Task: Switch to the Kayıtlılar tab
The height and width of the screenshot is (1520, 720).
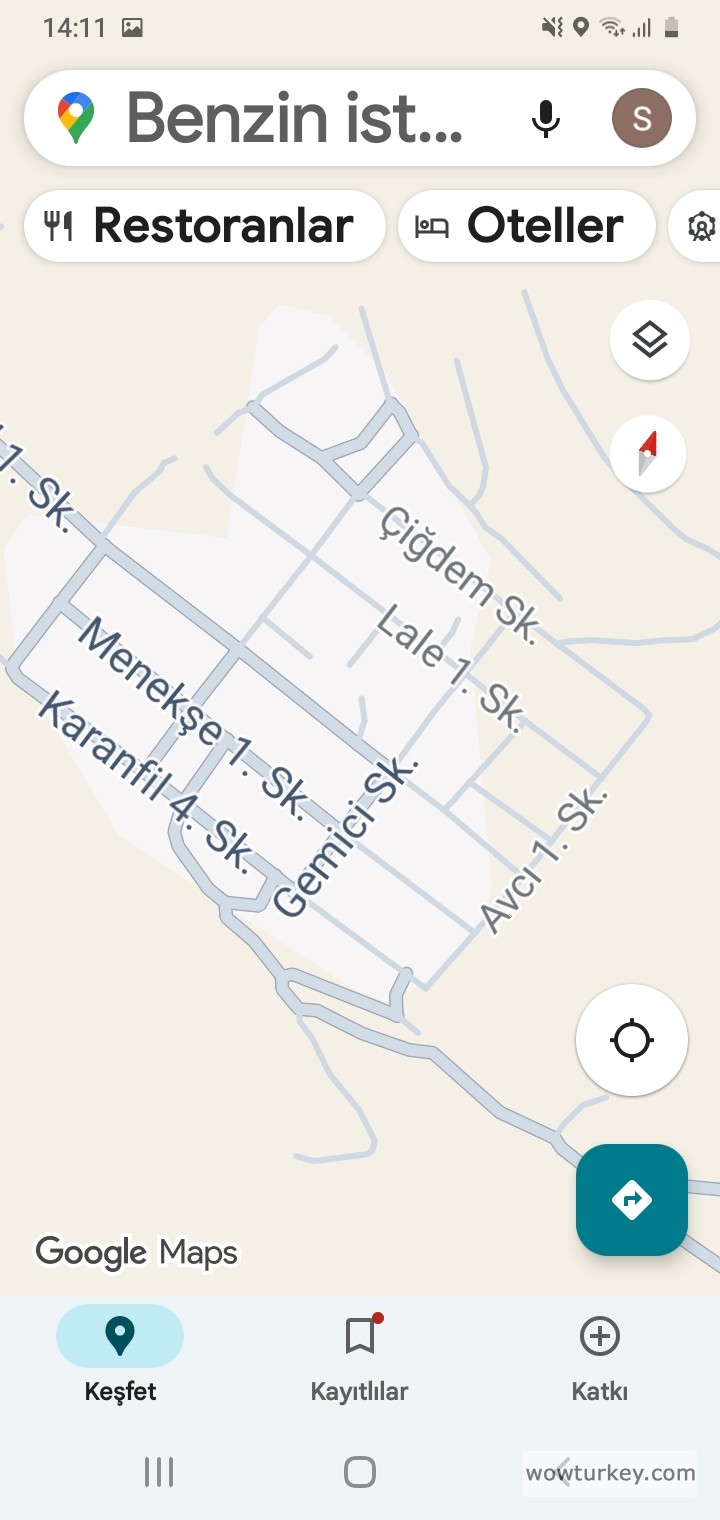Action: (x=359, y=1355)
